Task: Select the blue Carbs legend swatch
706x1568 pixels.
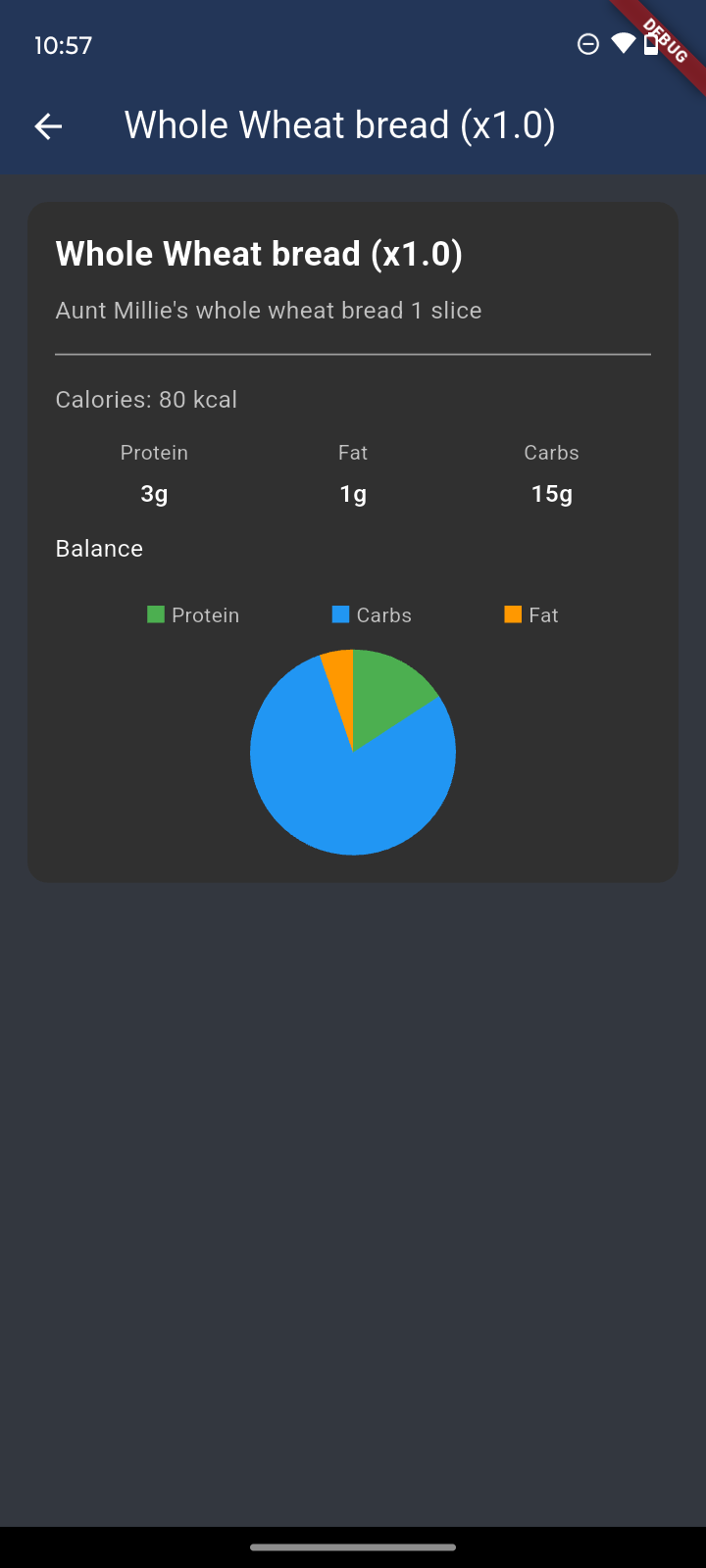Action: [340, 614]
